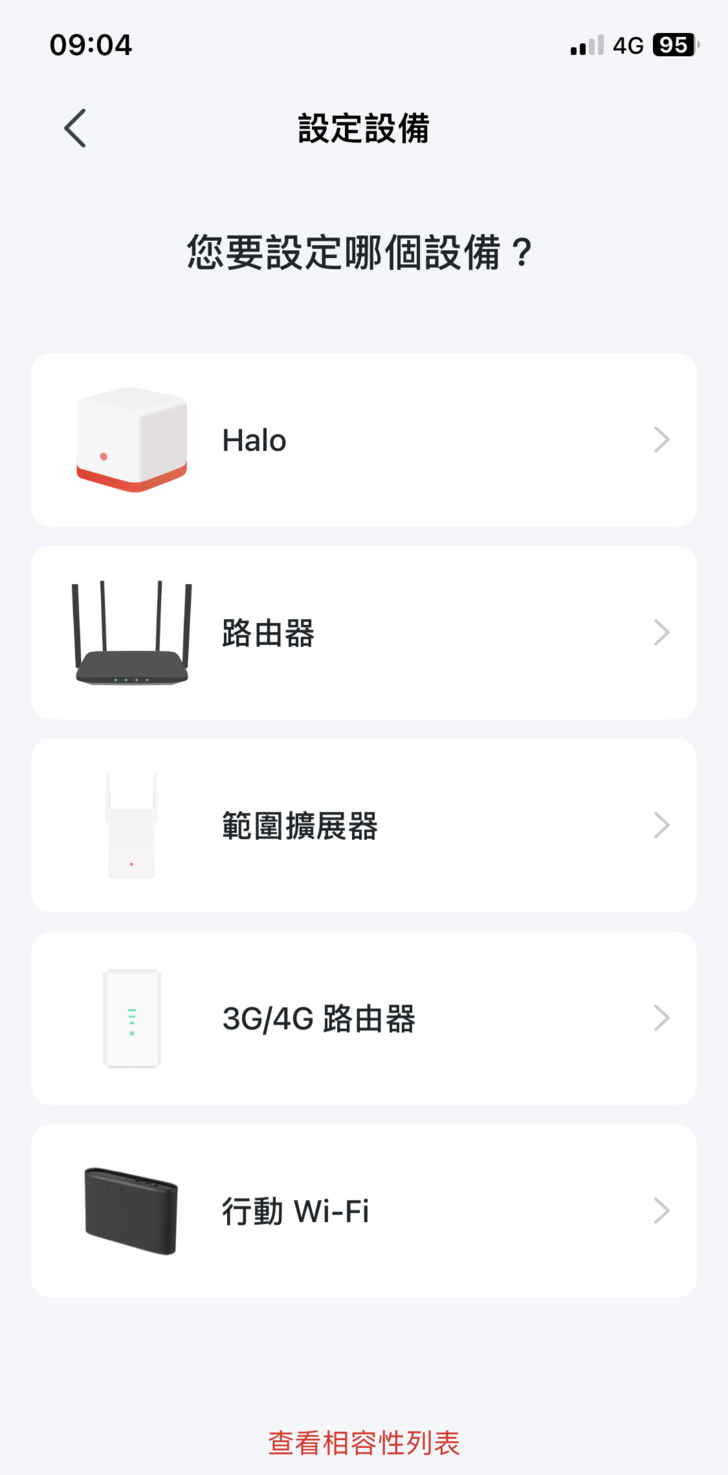The width and height of the screenshot is (728, 1475).
Task: Open the 查看相容性列表 link
Action: click(x=364, y=1442)
